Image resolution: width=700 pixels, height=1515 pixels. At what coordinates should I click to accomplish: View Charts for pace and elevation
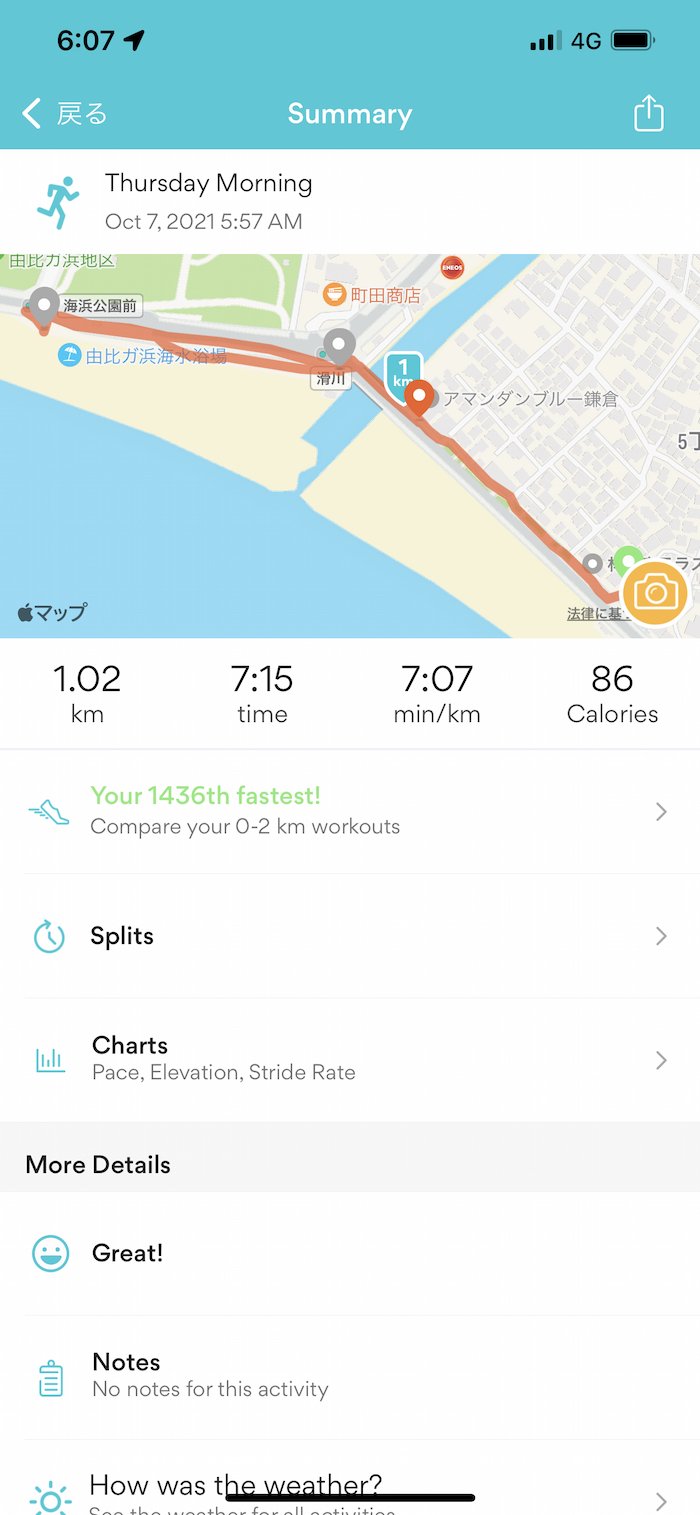[348, 1059]
